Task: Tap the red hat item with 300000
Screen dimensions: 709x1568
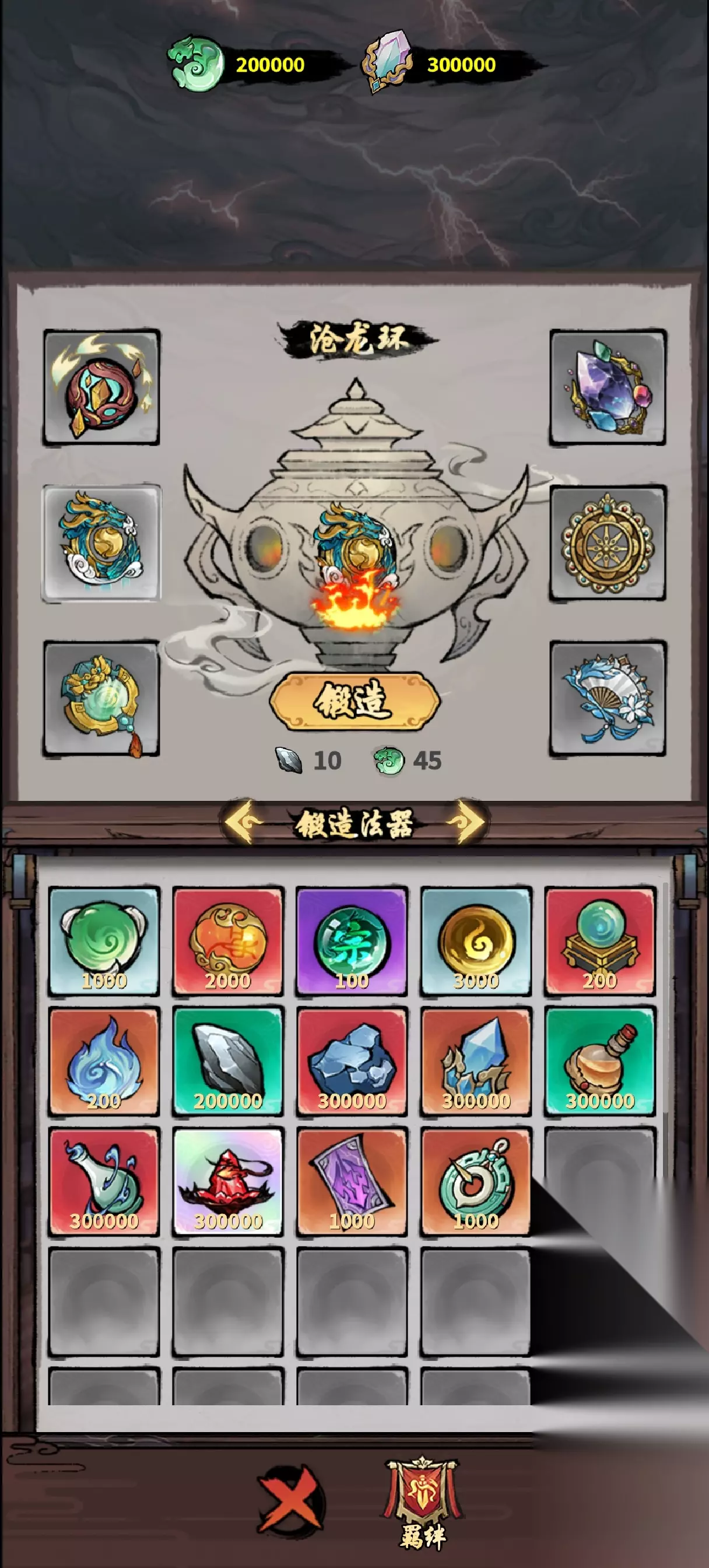Action: [x=228, y=1181]
